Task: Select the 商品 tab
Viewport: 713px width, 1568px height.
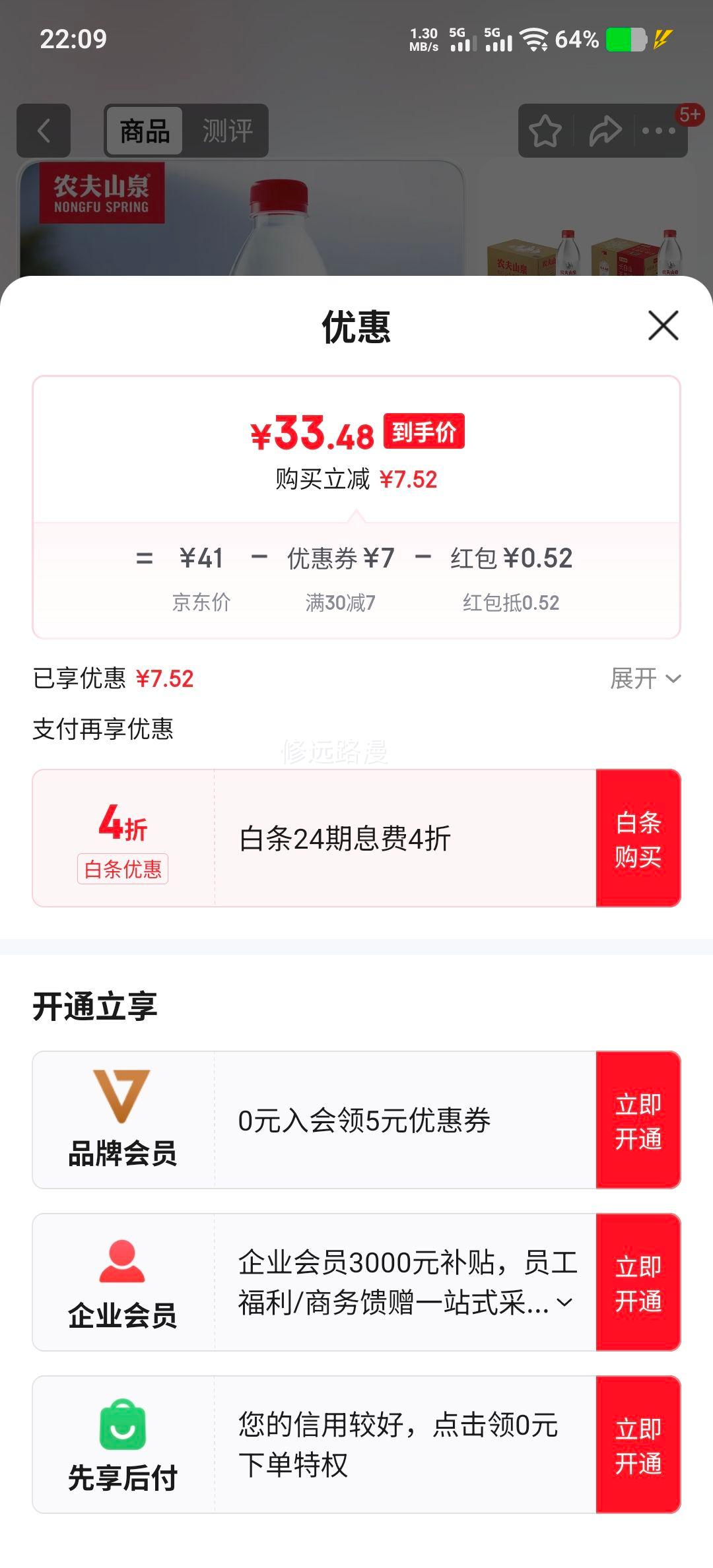Action: coord(145,131)
